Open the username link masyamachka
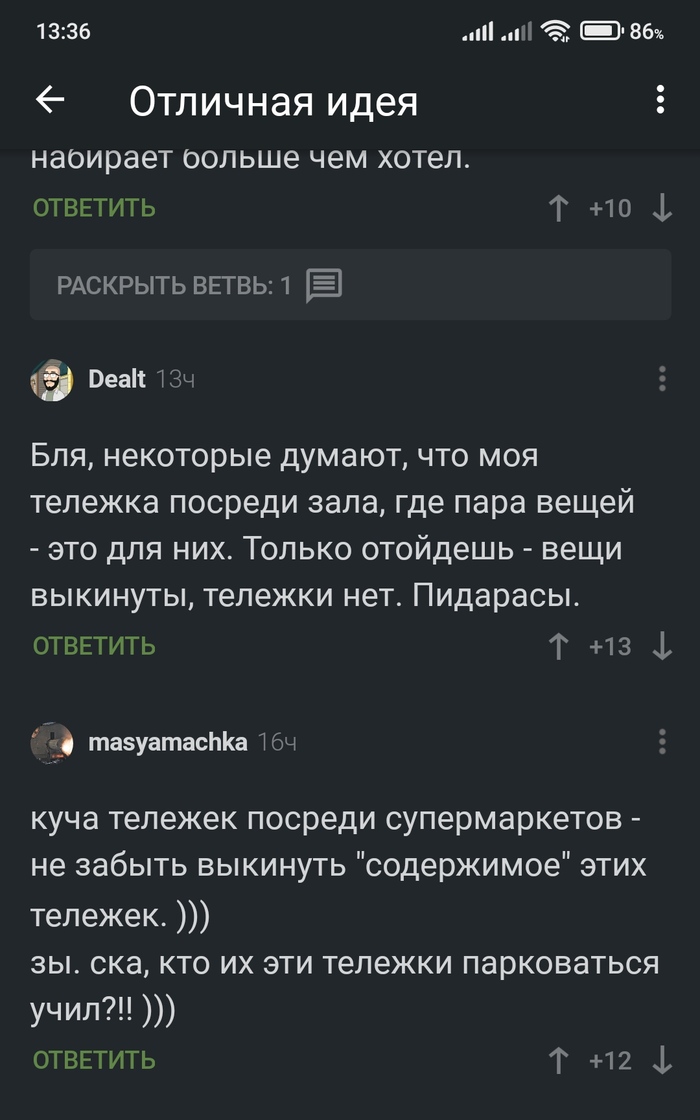 (x=168, y=742)
